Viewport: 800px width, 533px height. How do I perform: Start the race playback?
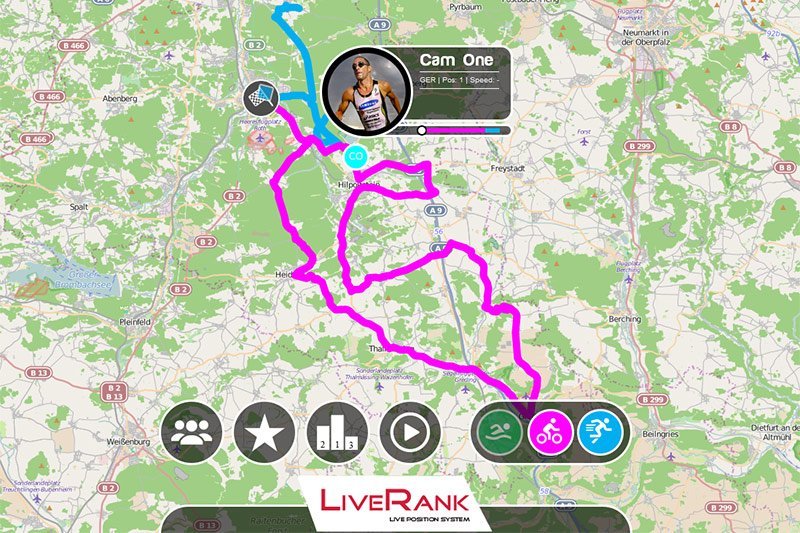(x=410, y=432)
